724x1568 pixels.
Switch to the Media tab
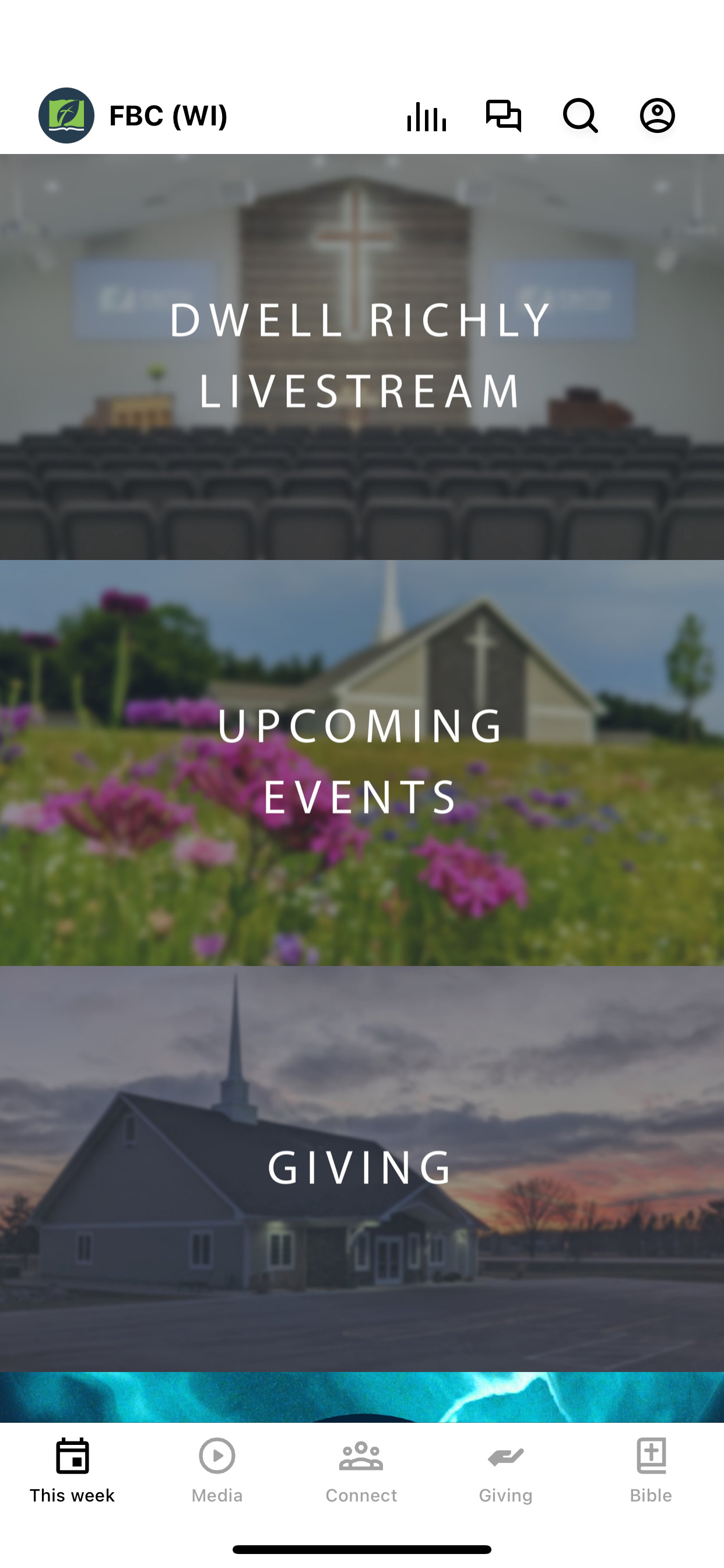point(217,1479)
